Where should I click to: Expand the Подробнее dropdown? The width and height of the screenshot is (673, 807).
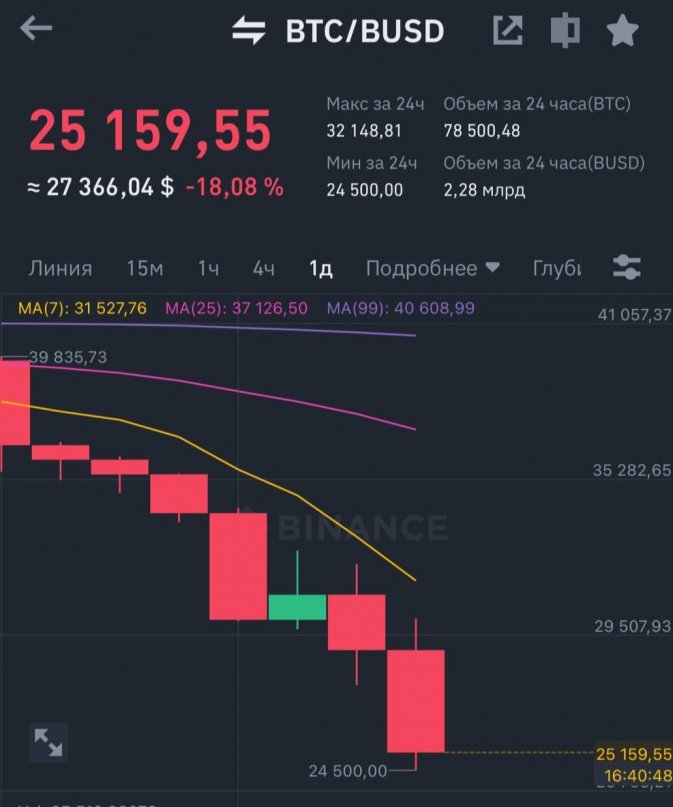[x=432, y=268]
